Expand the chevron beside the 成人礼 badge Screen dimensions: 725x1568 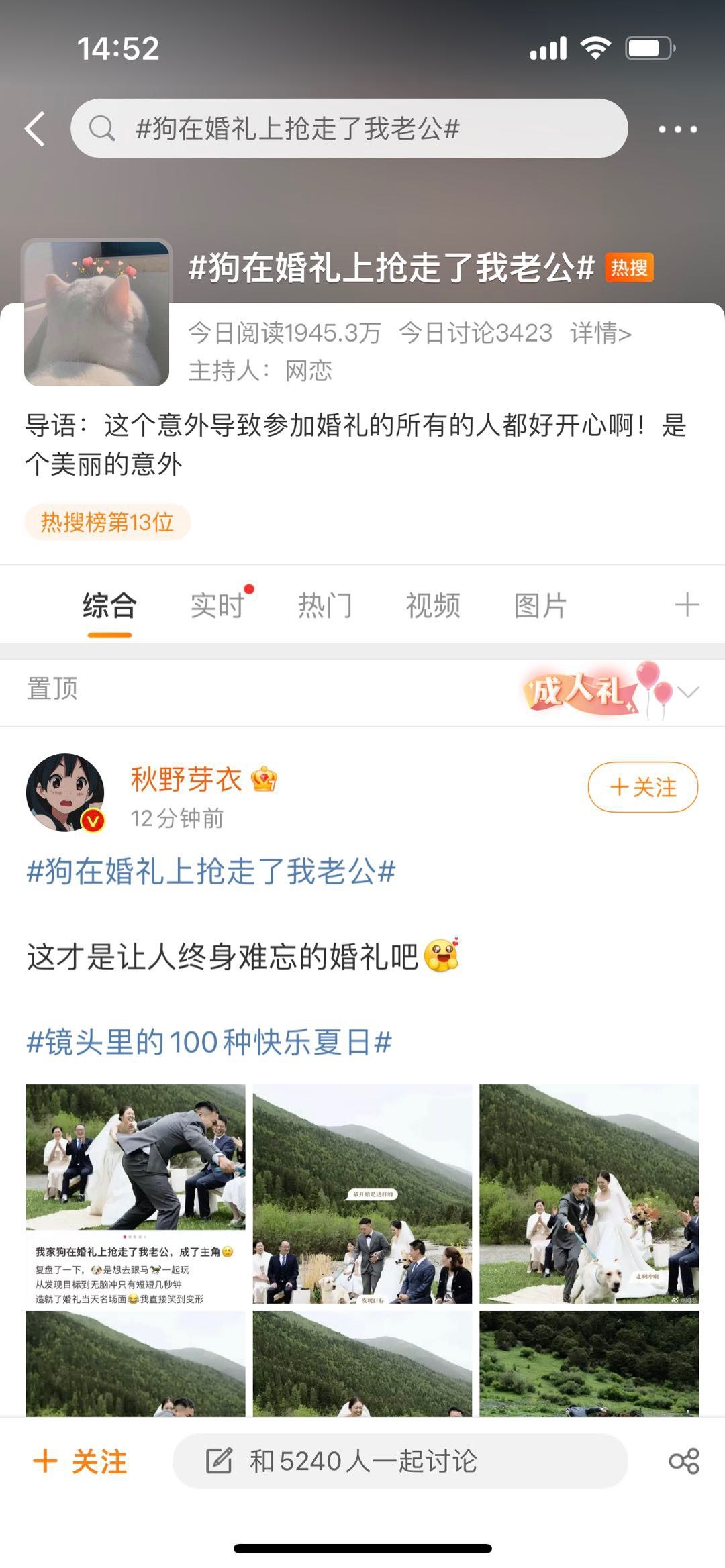pos(689,692)
